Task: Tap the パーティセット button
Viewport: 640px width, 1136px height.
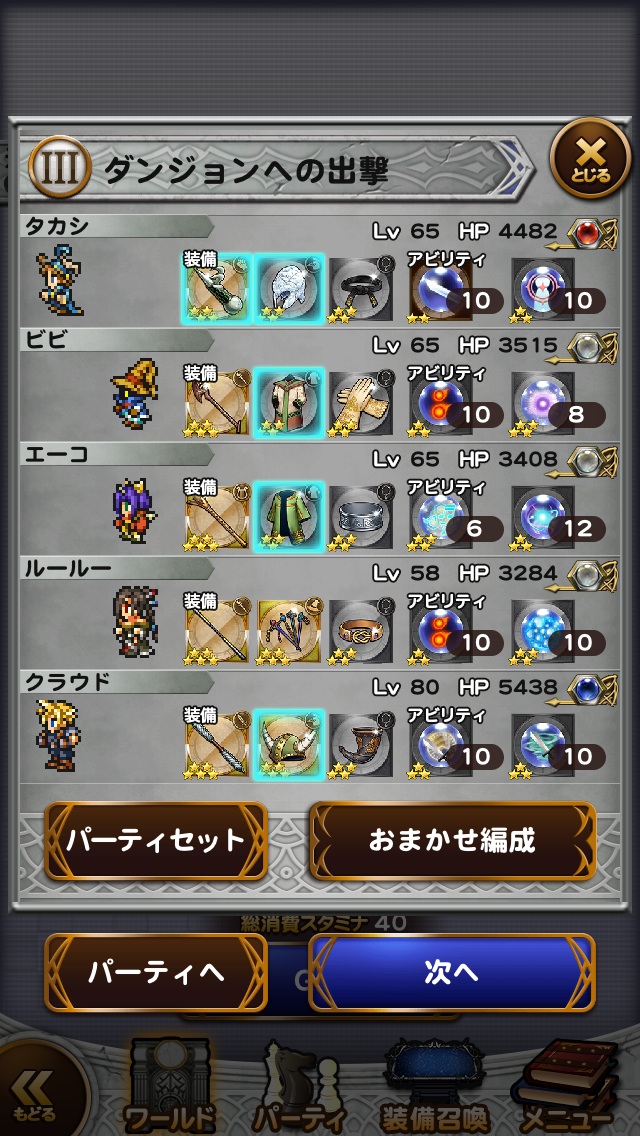Action: point(156,840)
